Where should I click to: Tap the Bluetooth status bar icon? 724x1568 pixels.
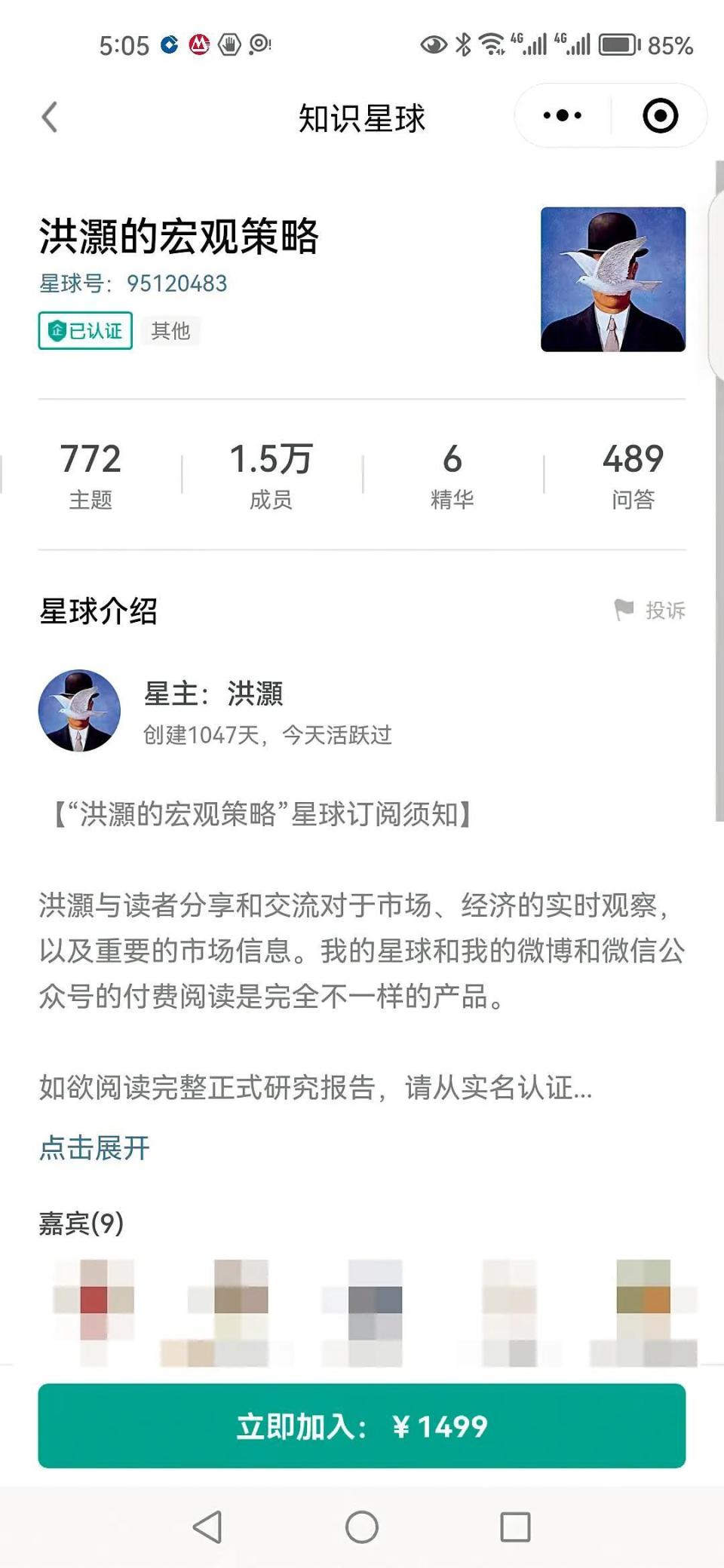(463, 44)
